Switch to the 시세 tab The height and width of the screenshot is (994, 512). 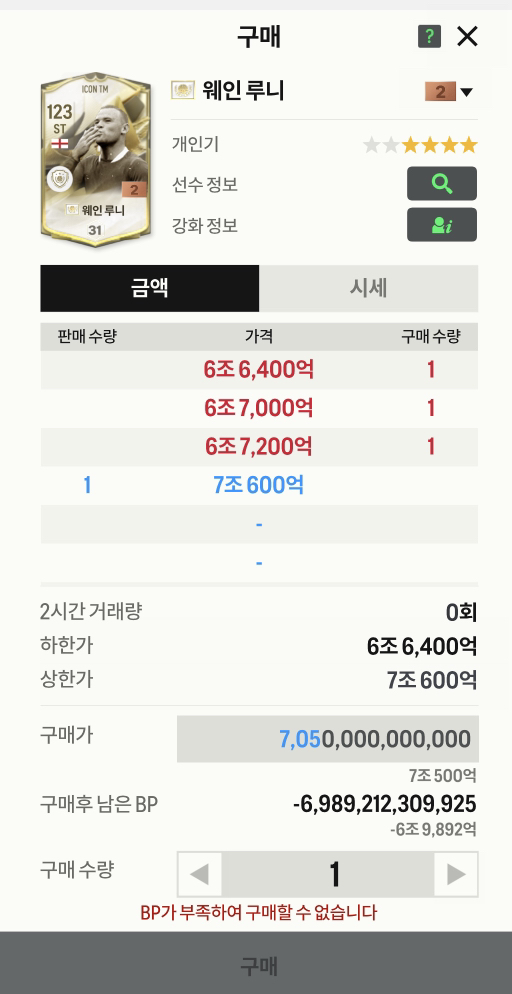point(369,288)
